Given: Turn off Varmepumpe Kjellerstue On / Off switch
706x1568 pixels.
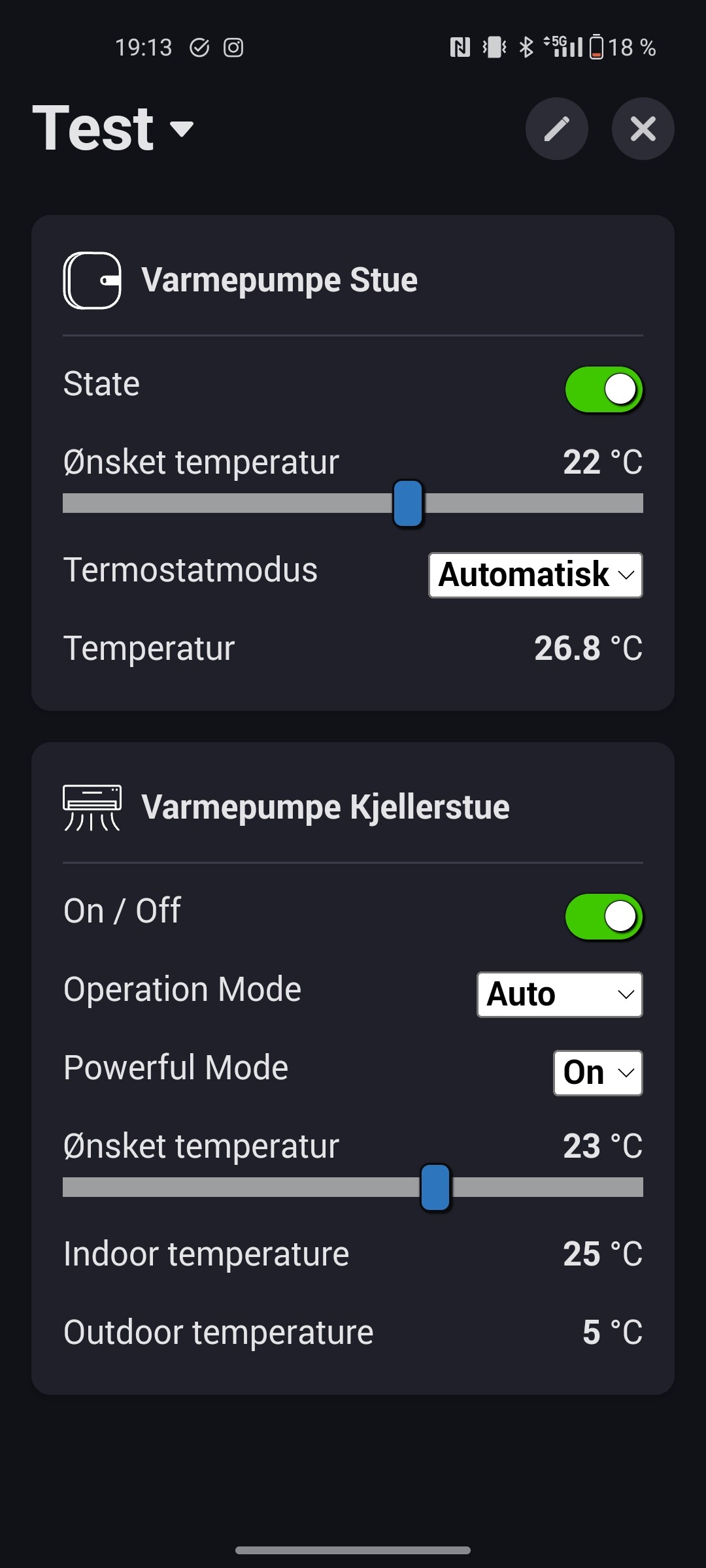Looking at the screenshot, I should click(603, 917).
